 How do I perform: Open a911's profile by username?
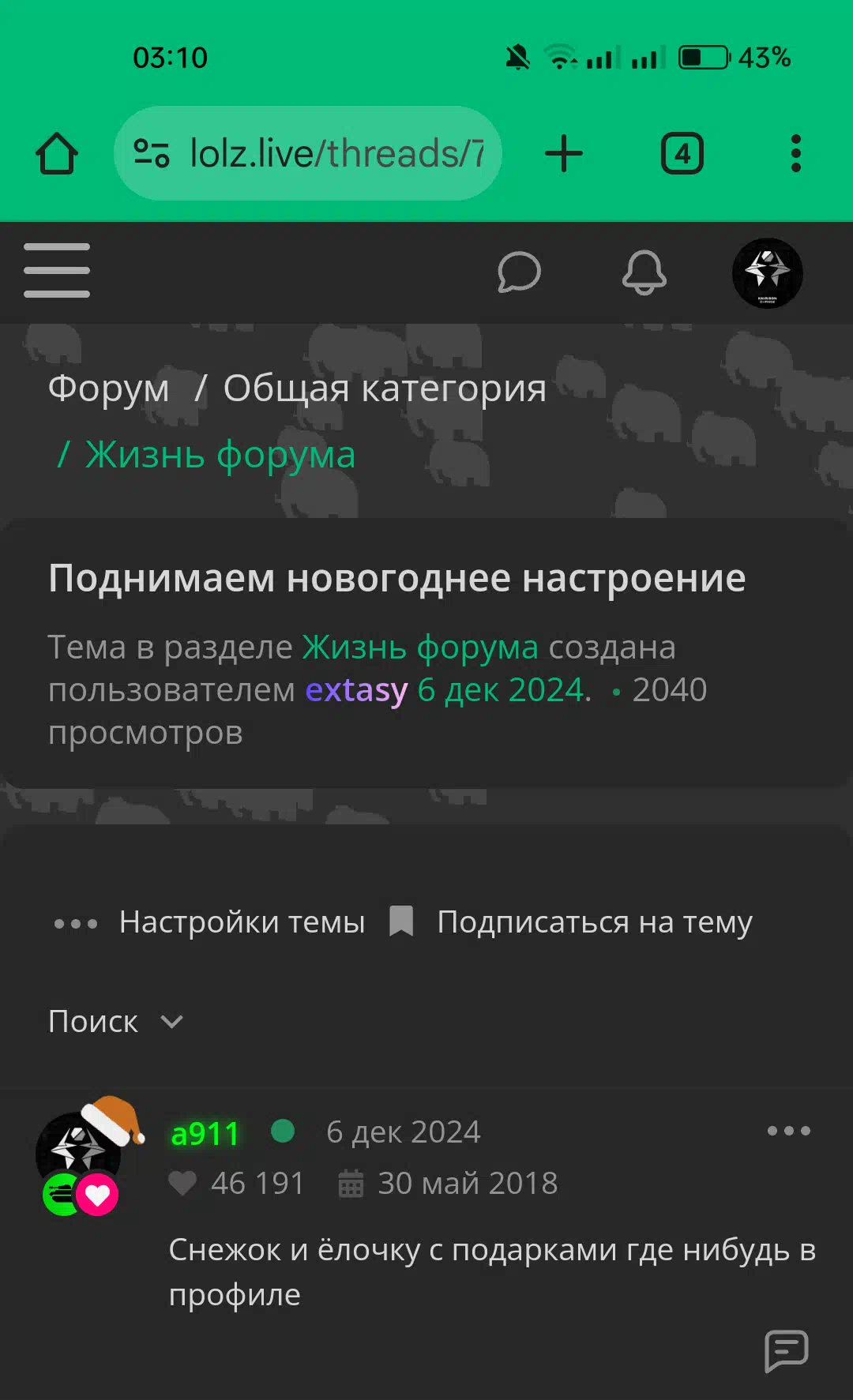pos(205,1134)
